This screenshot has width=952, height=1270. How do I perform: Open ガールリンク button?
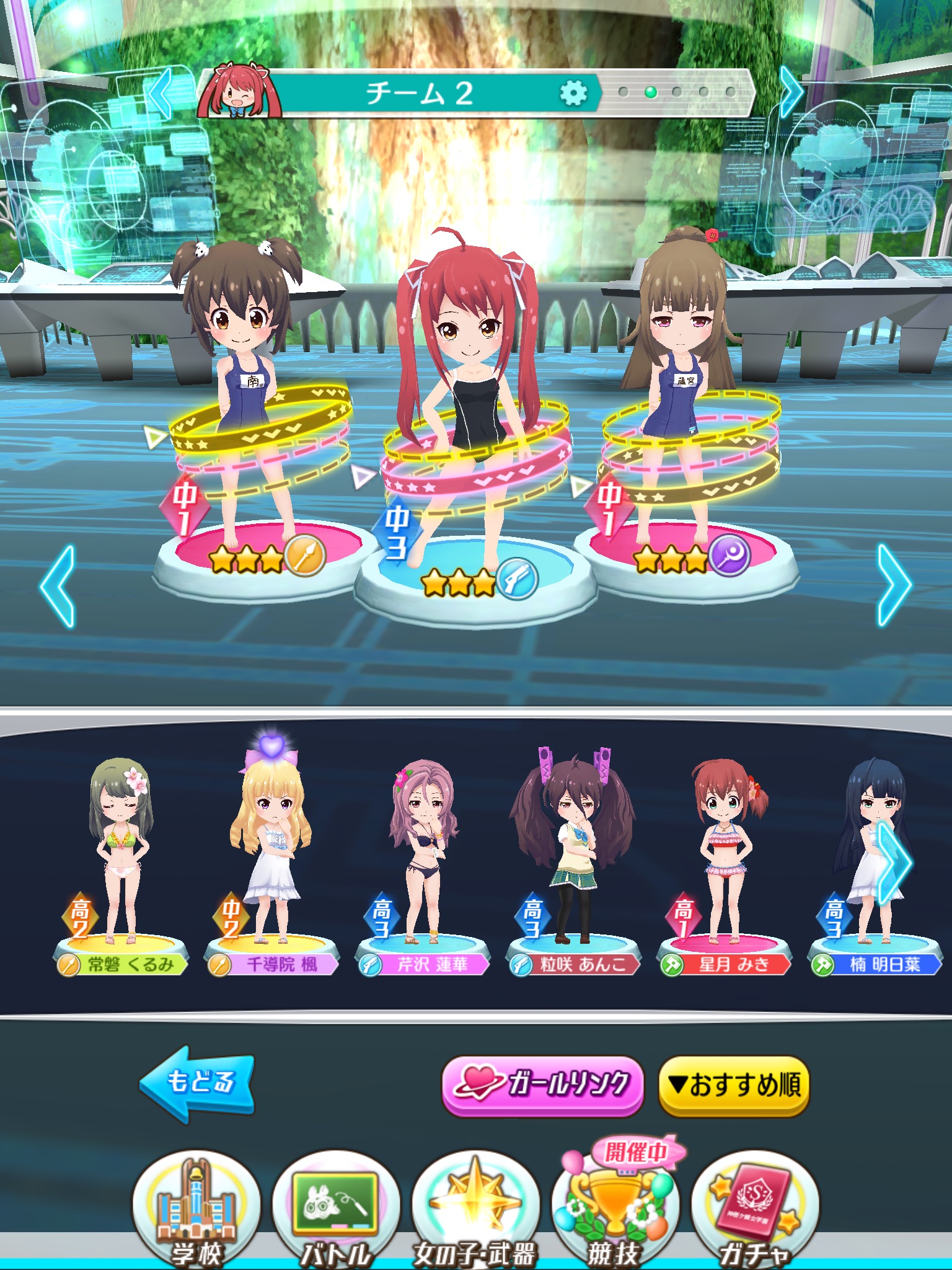point(543,1085)
